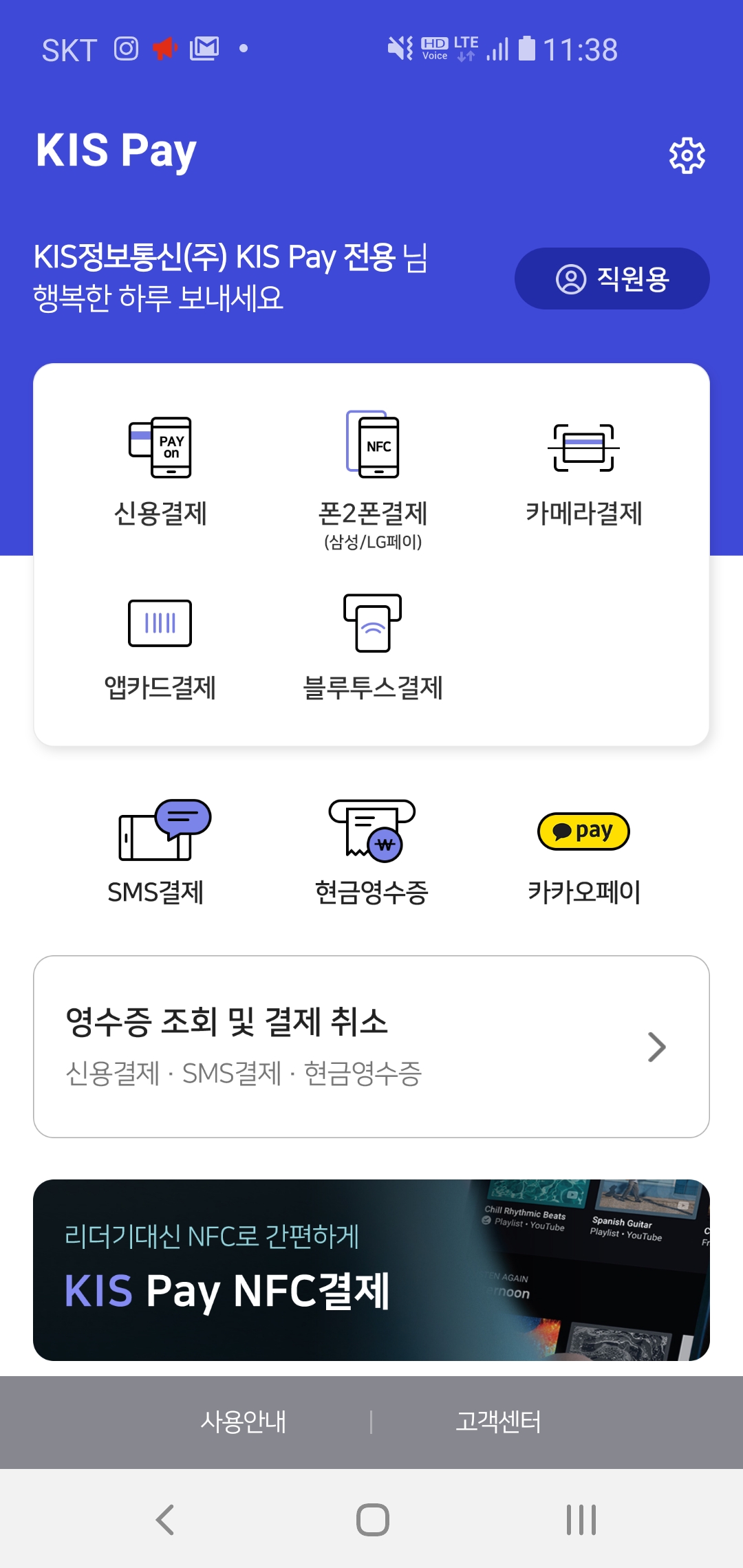Open the settings gear icon
The image size is (743, 1568).
[x=687, y=155]
